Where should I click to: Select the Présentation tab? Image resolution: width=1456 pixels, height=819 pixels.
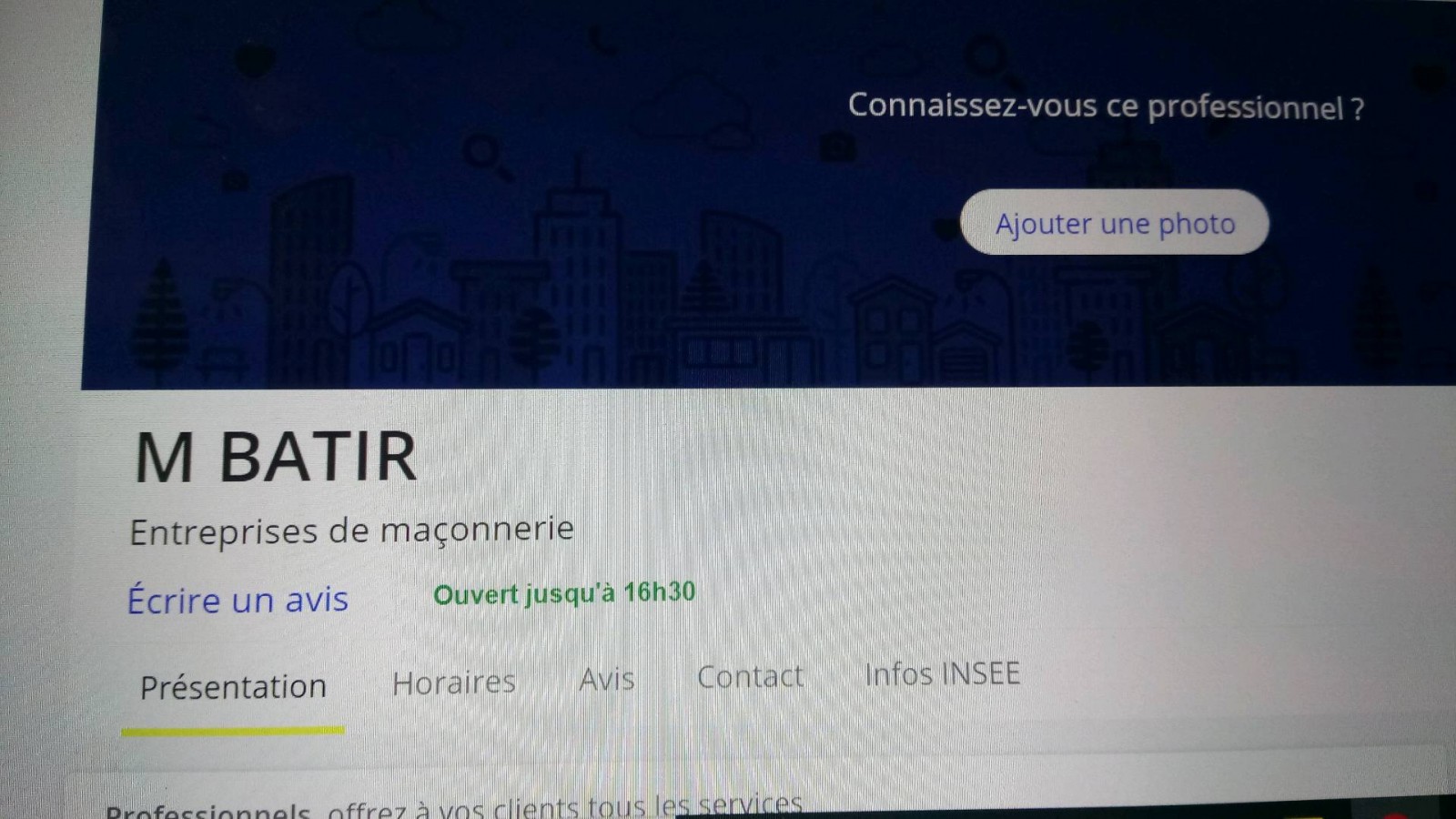233,687
